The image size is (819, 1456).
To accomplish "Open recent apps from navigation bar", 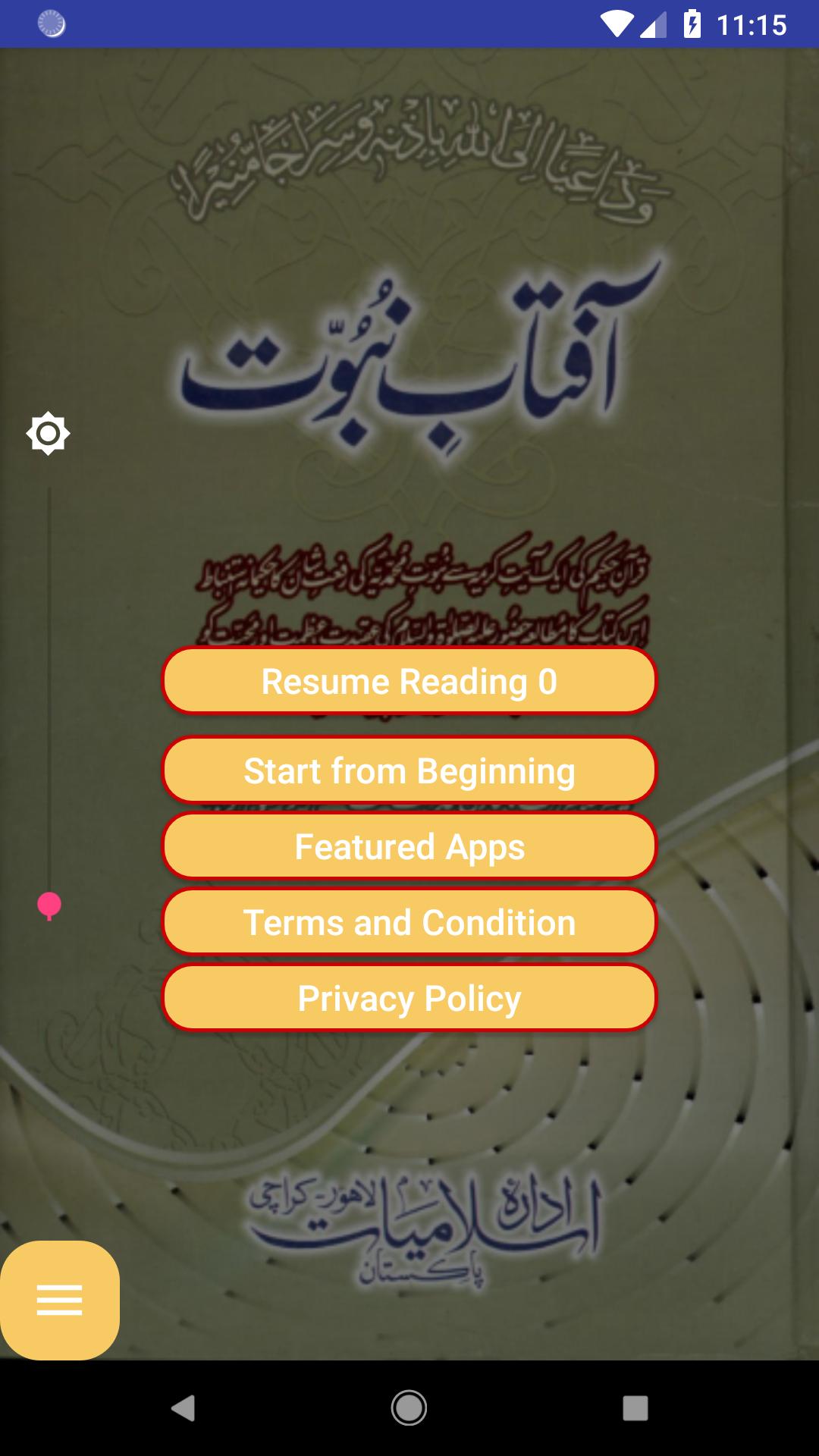I will coord(635,1408).
